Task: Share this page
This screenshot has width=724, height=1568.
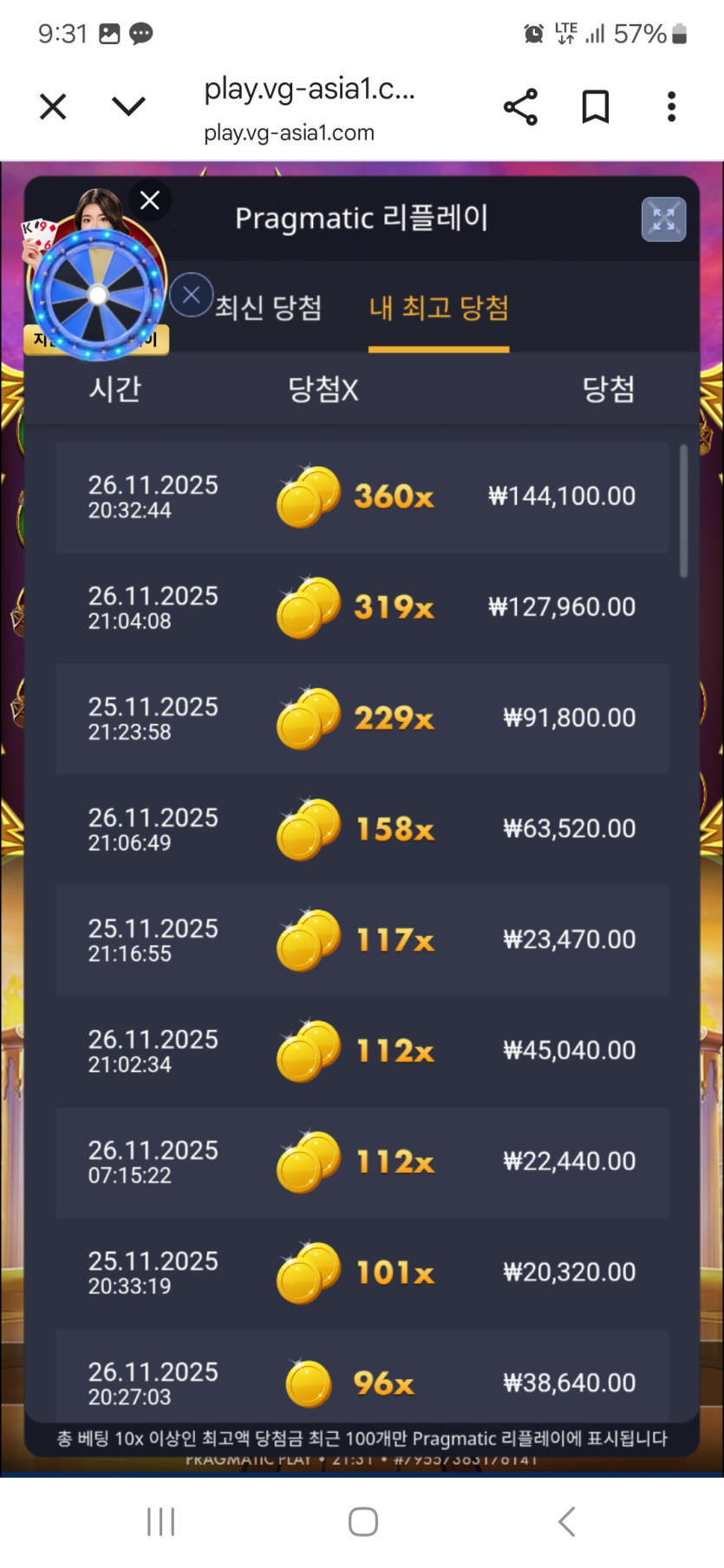Action: pyautogui.click(x=520, y=107)
